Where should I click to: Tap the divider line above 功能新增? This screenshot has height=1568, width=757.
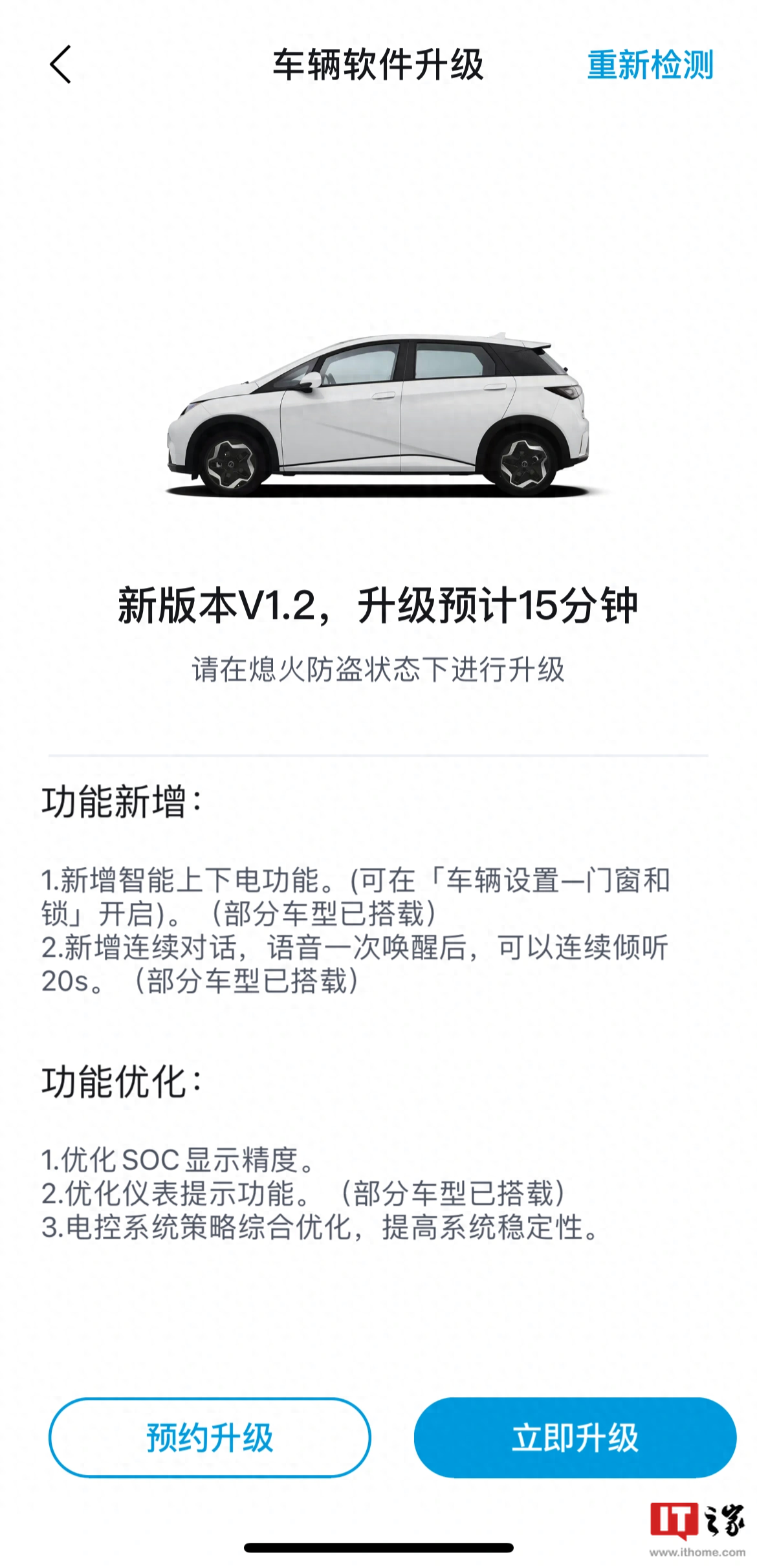pyautogui.click(x=378, y=752)
